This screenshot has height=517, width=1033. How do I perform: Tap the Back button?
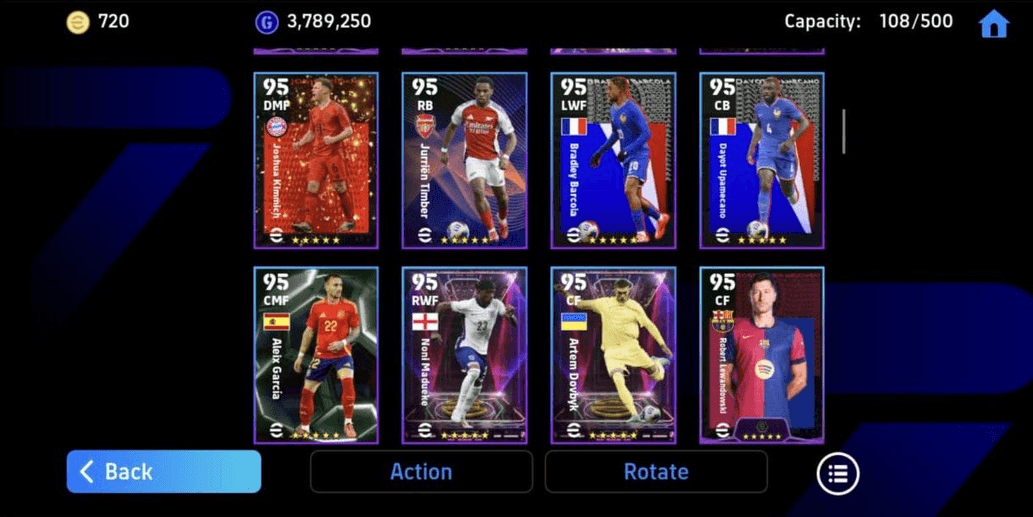pos(164,471)
